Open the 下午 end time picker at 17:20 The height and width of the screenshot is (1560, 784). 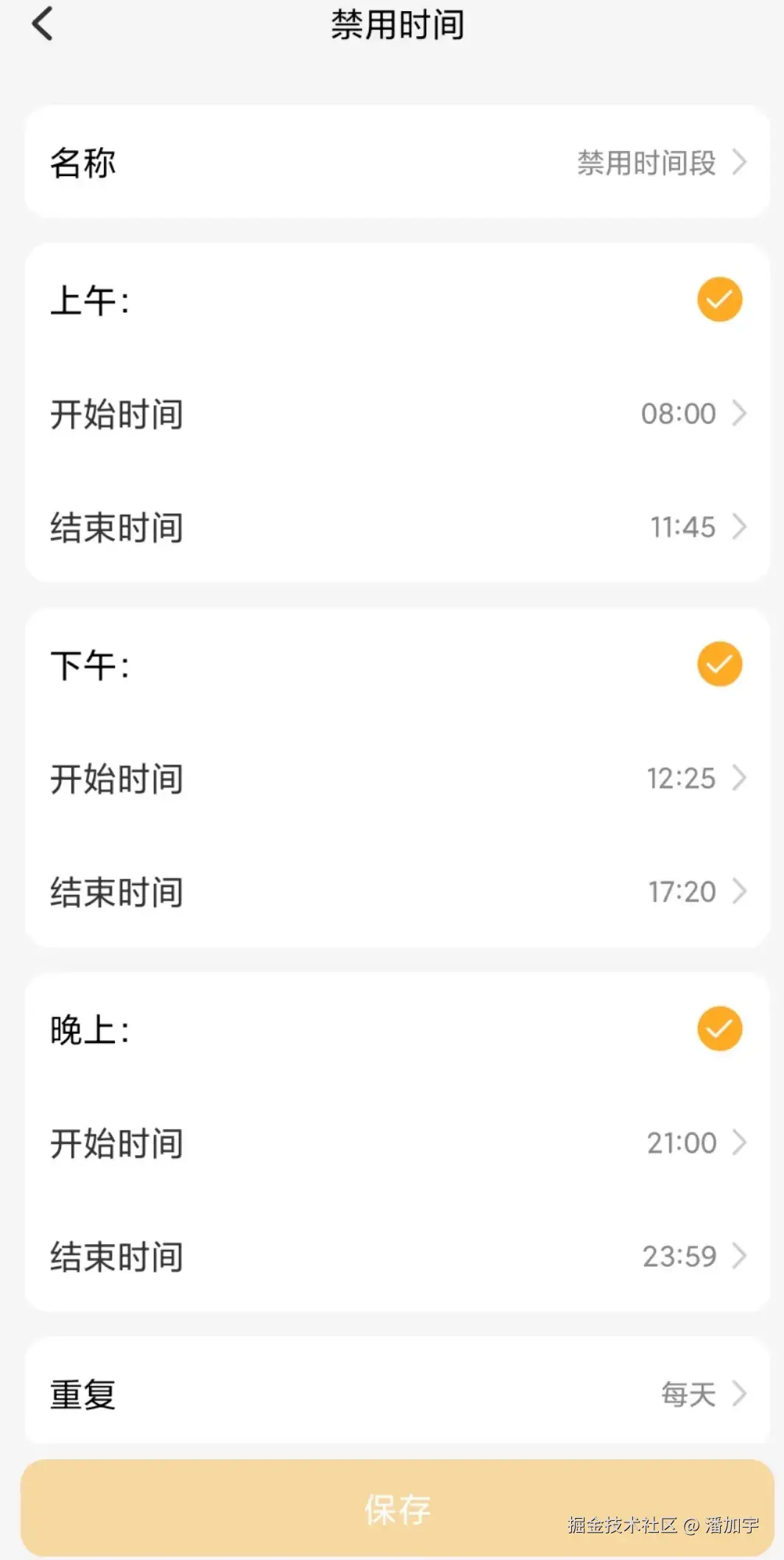coord(392,892)
